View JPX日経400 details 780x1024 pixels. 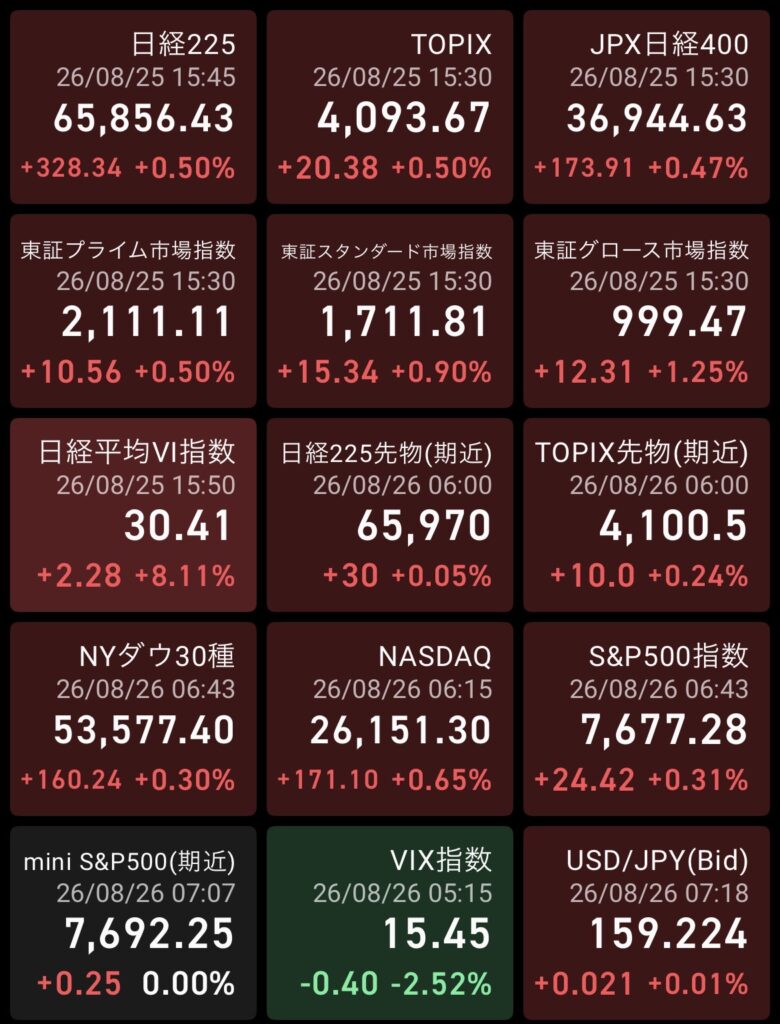point(646,107)
